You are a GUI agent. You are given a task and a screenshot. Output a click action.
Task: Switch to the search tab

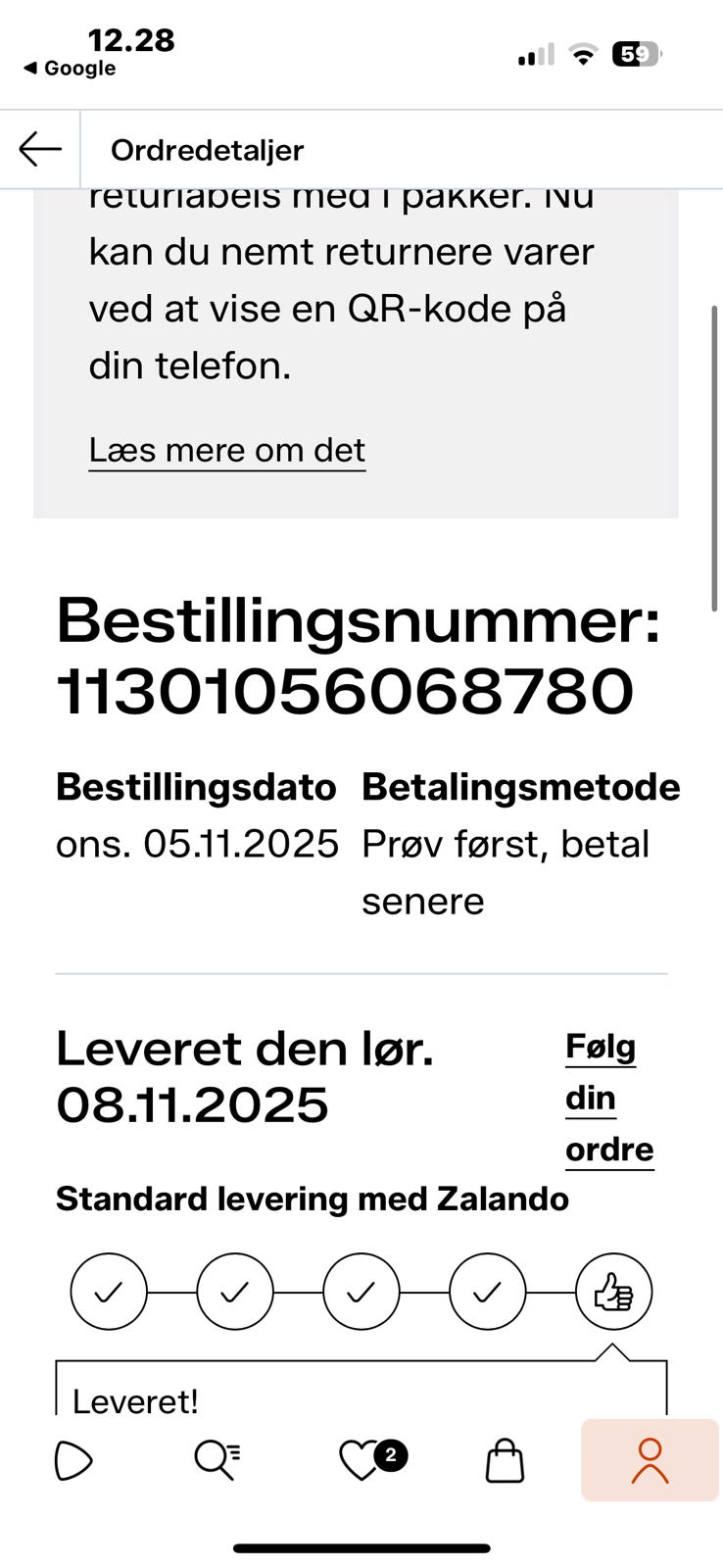click(217, 1460)
